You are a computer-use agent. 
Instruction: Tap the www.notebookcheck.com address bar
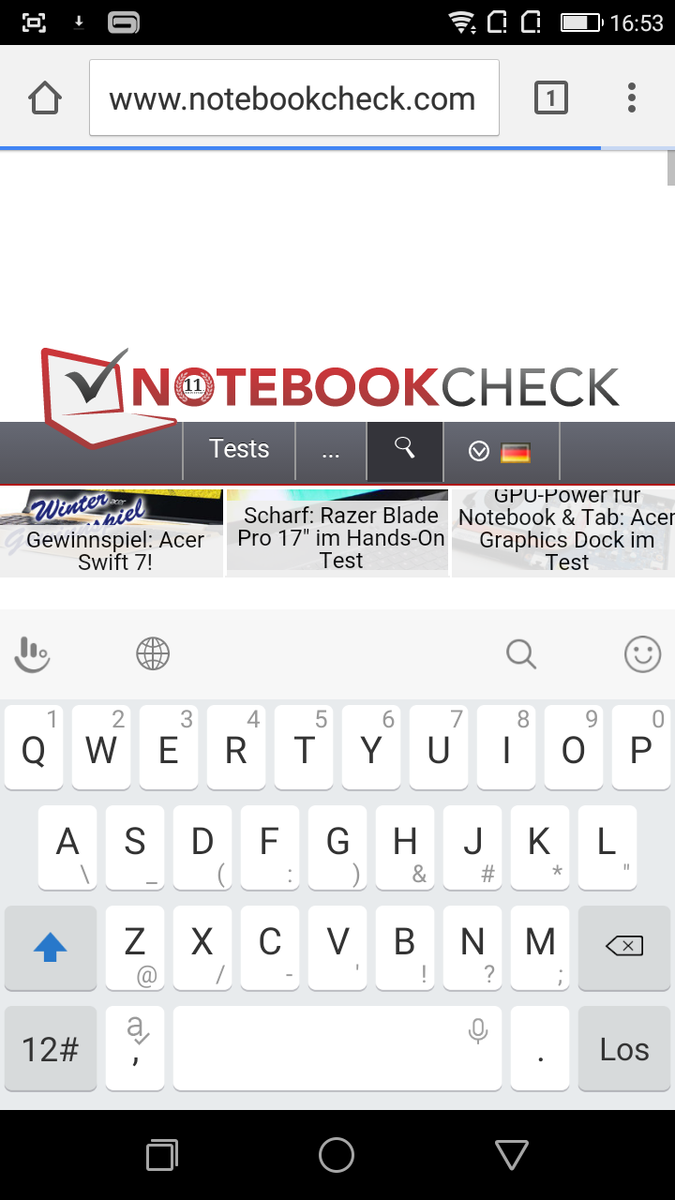click(293, 98)
